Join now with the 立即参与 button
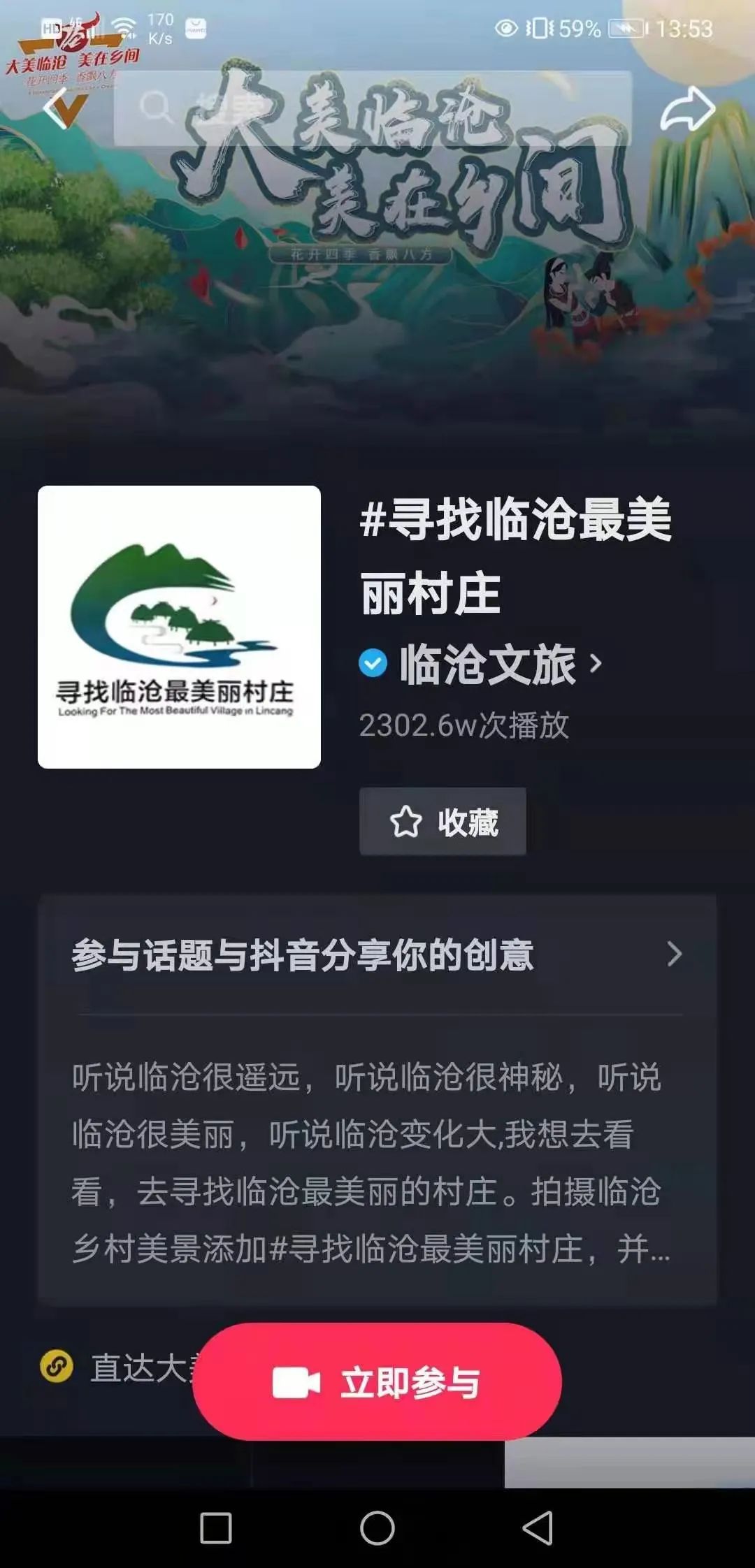The image size is (755, 1568). (x=377, y=1383)
